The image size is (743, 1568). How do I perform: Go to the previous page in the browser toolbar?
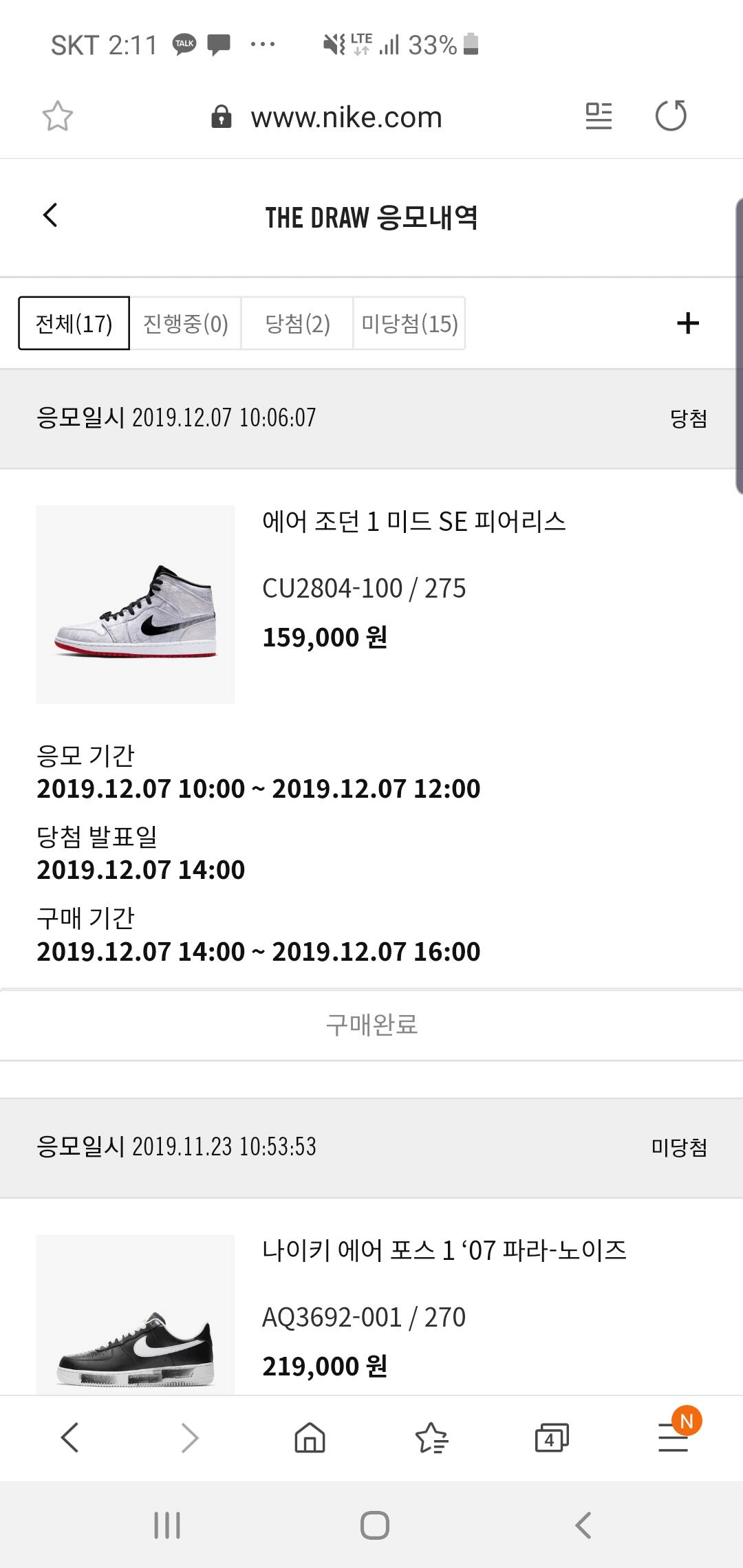click(x=70, y=1437)
